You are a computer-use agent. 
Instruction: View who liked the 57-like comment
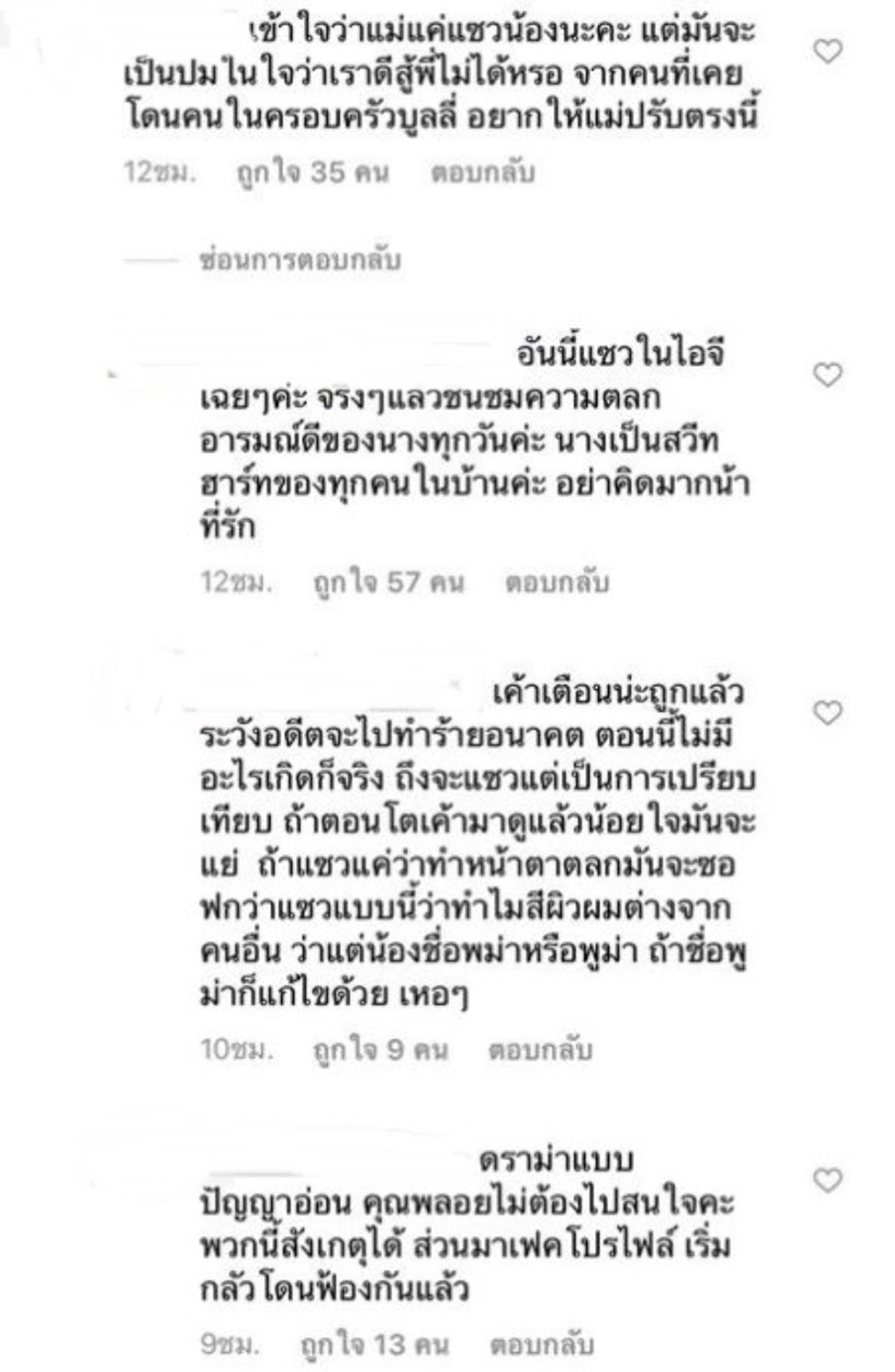pyautogui.click(x=389, y=582)
